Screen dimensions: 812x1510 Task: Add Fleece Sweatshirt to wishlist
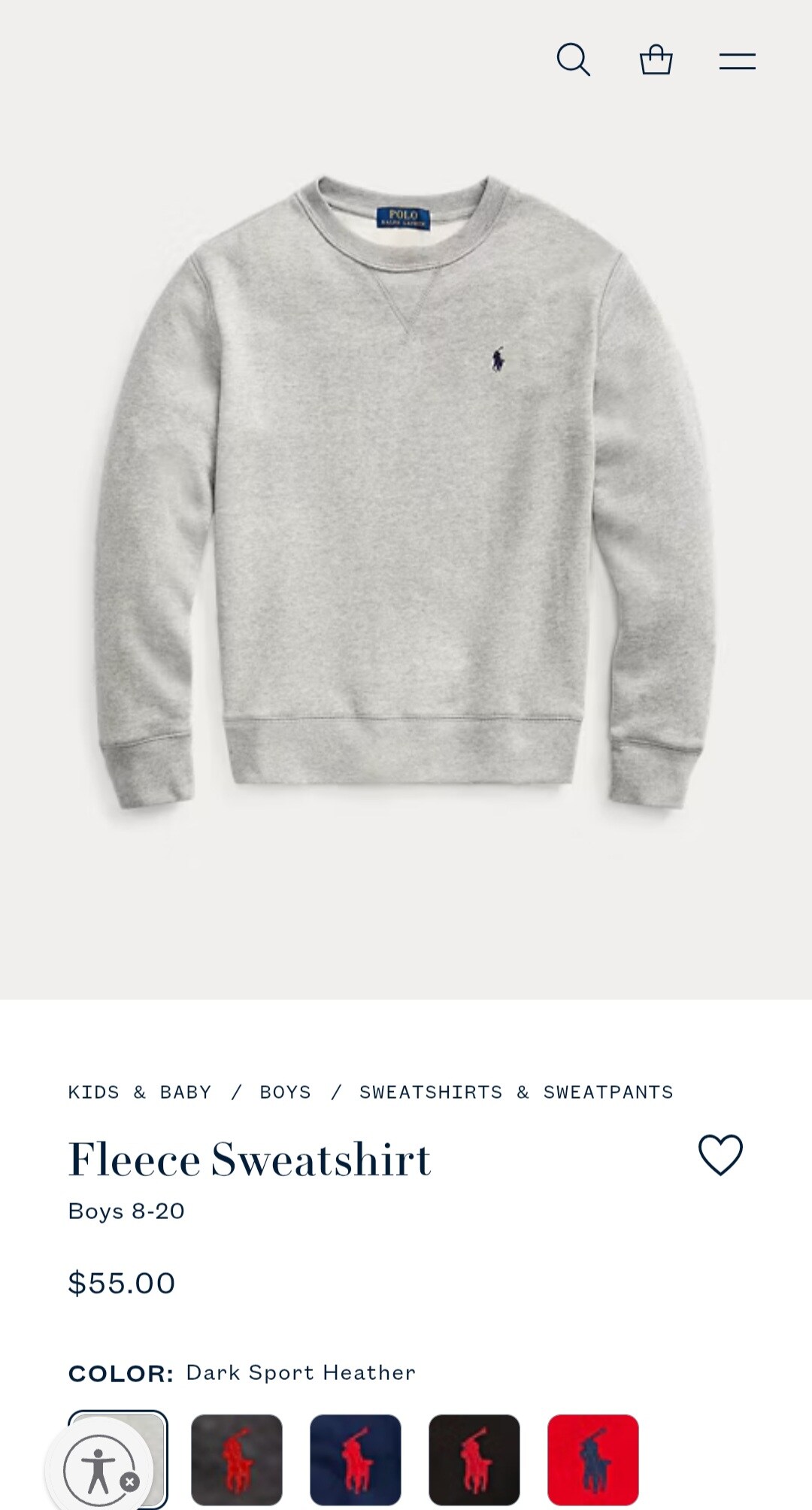tap(720, 1154)
